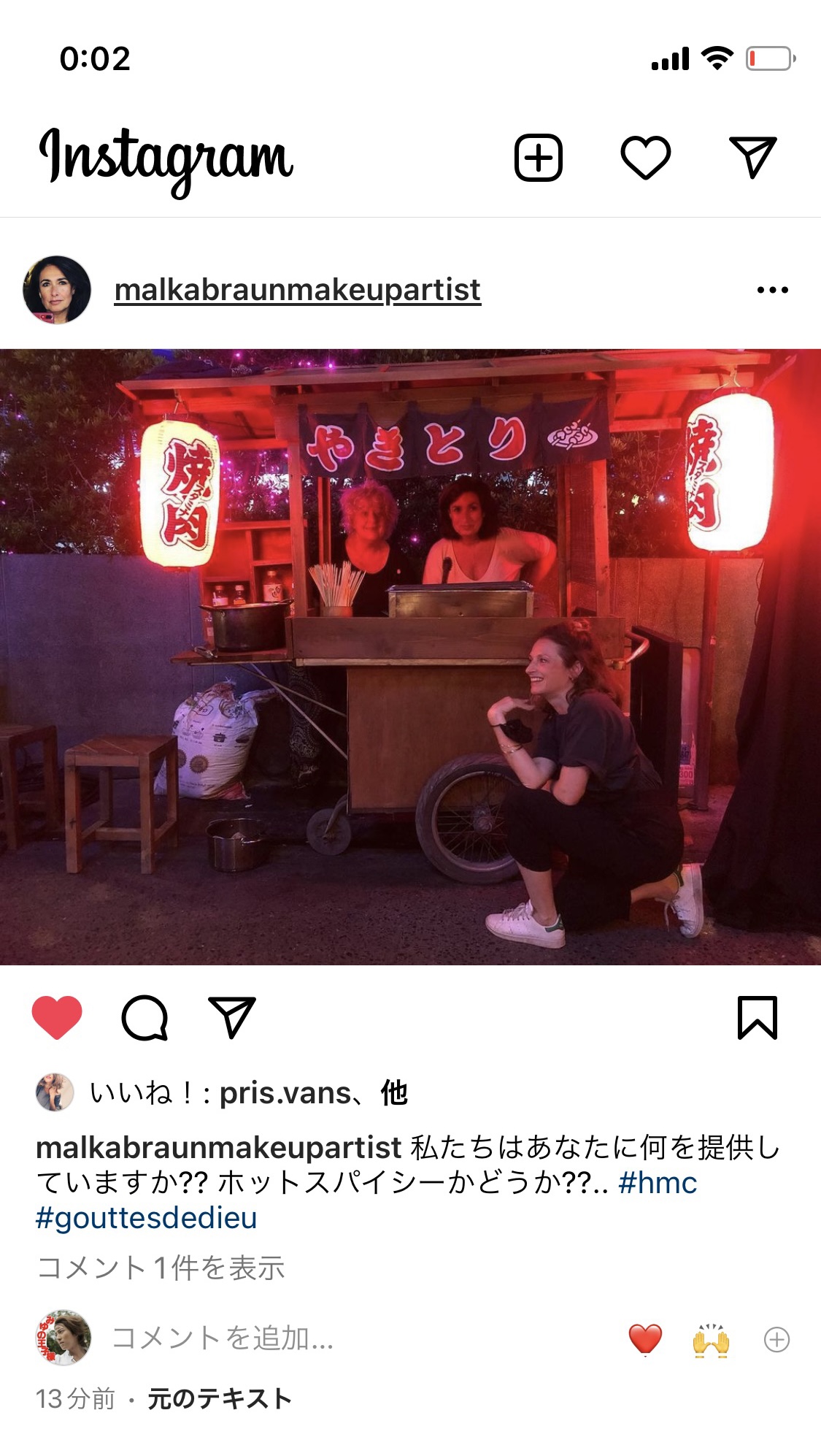Open the yakitori stall post photo
This screenshot has width=821, height=1456.
pos(410,657)
